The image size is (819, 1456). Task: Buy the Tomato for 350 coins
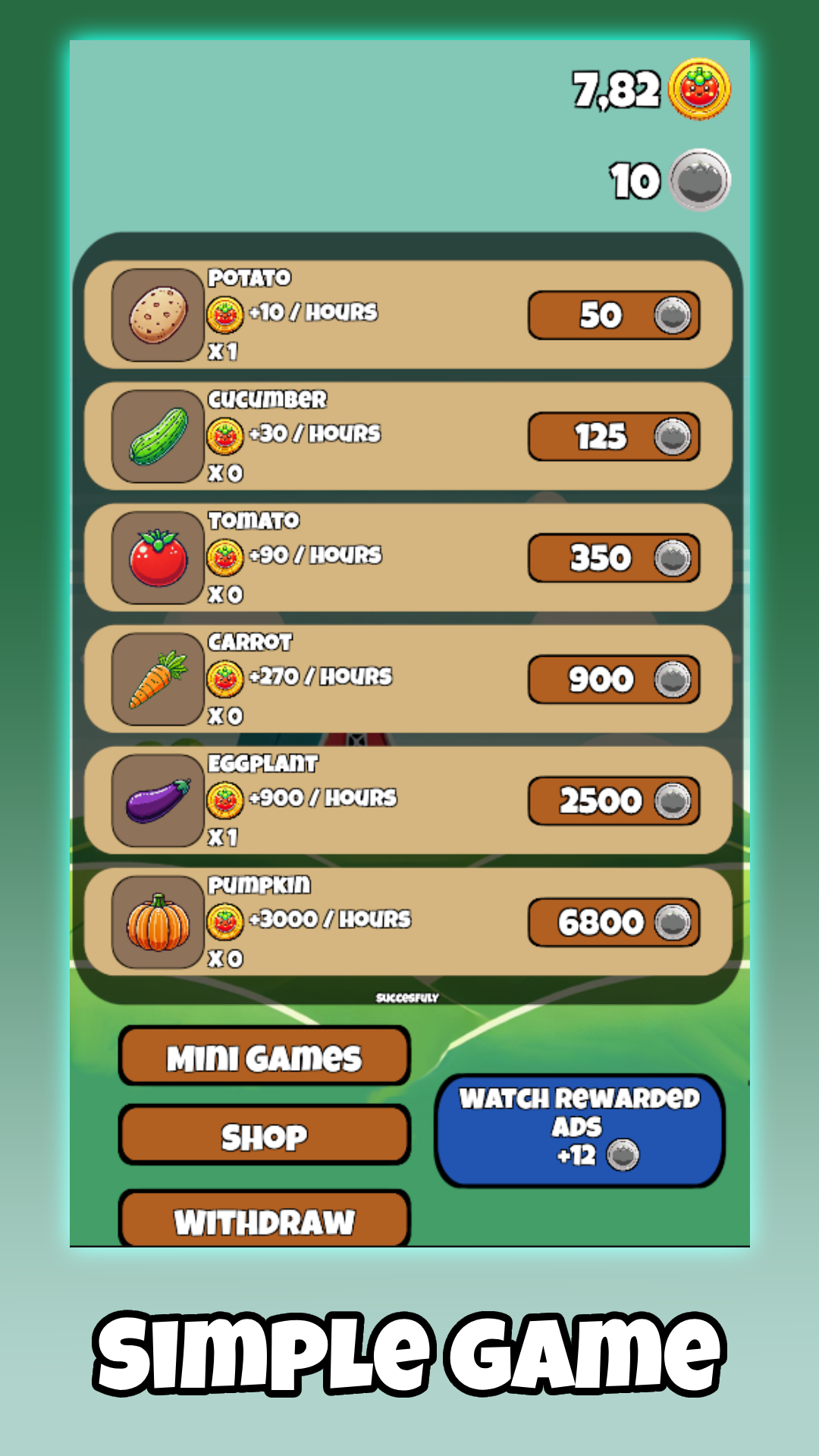coord(614,558)
